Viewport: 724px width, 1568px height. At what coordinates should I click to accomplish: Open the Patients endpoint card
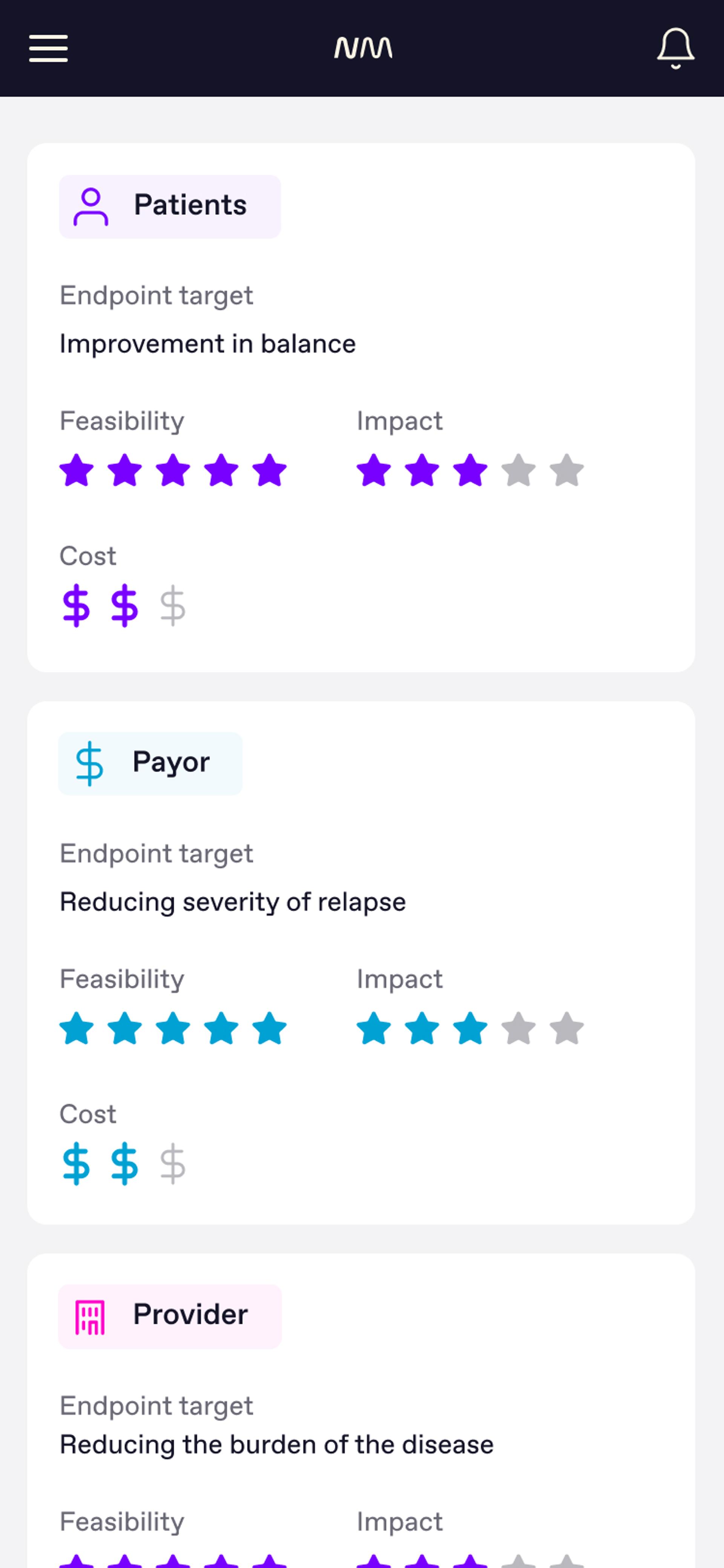[x=361, y=407]
